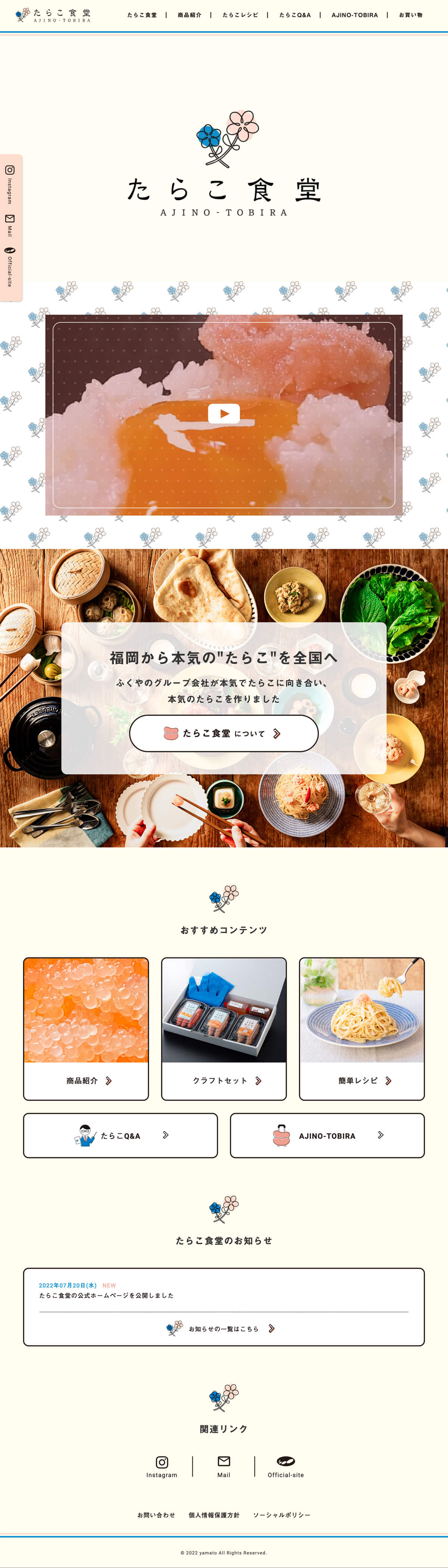Tap the たらこ食堂について button
The width and height of the screenshot is (448, 1568).
(224, 733)
